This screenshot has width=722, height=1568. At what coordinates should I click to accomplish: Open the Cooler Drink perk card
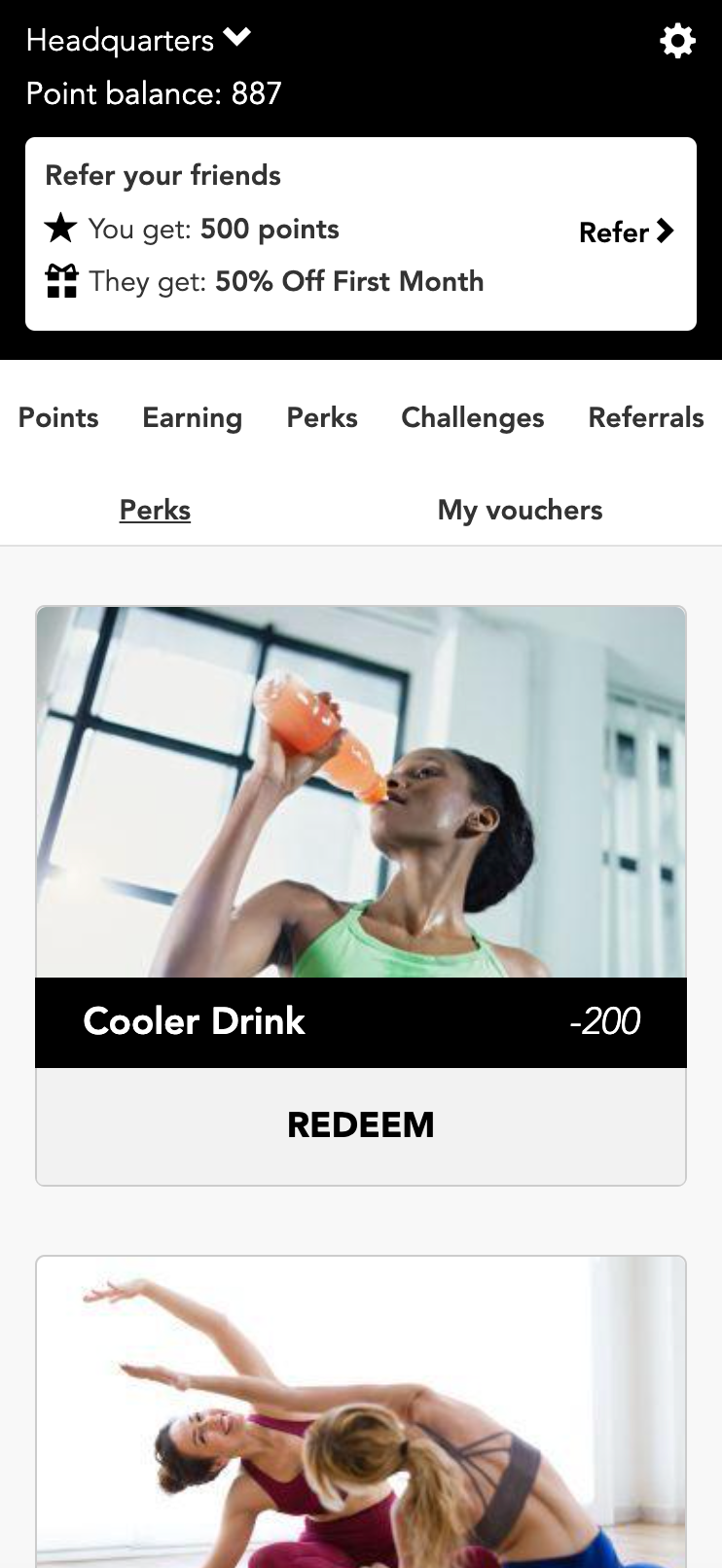tap(361, 792)
